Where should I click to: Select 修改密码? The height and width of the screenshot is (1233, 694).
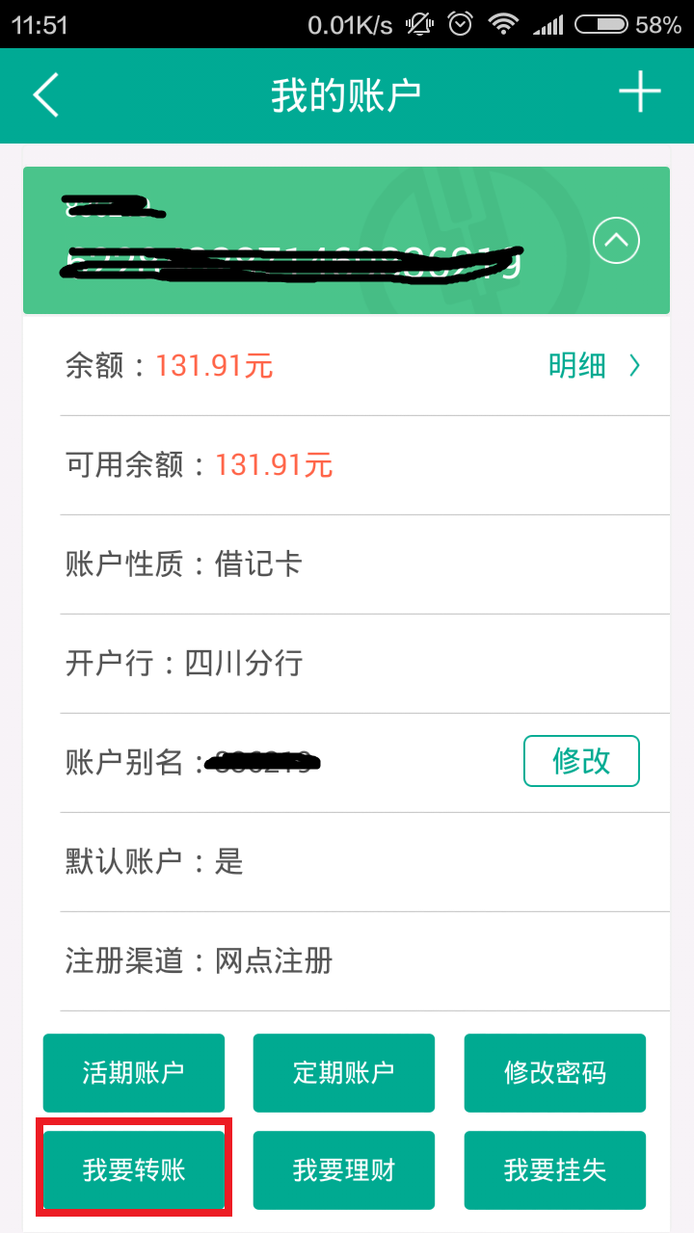click(x=555, y=1073)
